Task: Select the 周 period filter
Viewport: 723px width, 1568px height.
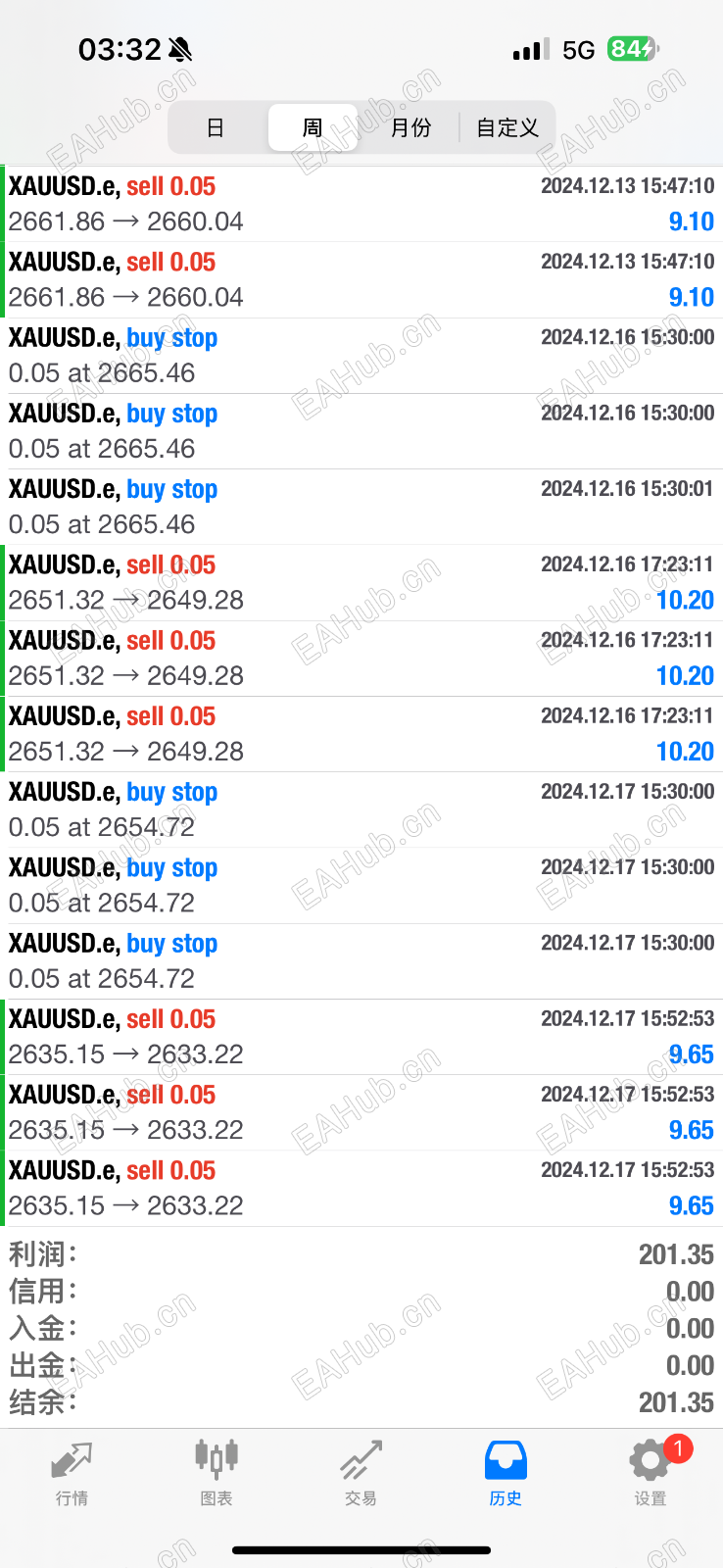Action: (x=313, y=127)
